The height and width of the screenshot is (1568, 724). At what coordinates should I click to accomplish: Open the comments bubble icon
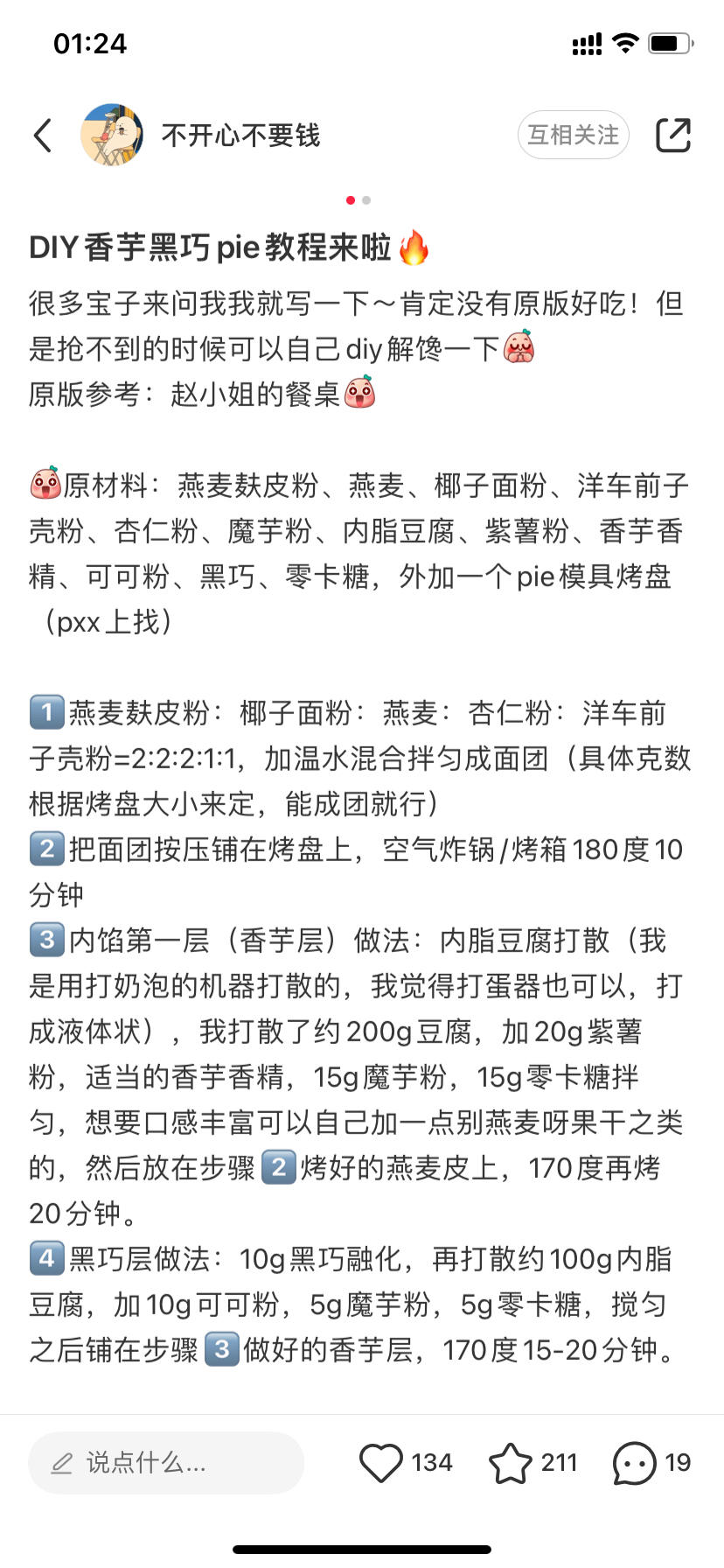pos(634,1462)
